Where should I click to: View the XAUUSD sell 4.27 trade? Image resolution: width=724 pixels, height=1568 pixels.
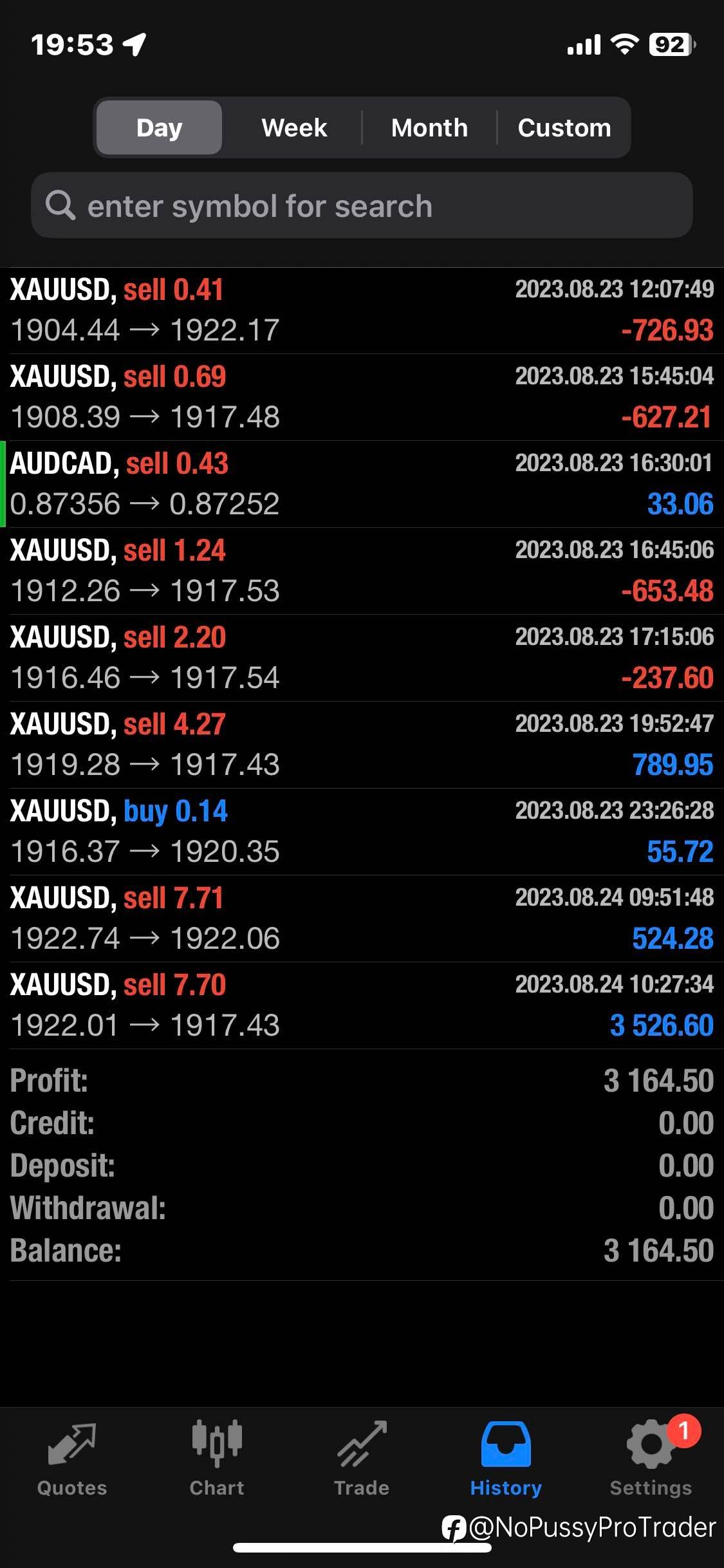coord(362,745)
